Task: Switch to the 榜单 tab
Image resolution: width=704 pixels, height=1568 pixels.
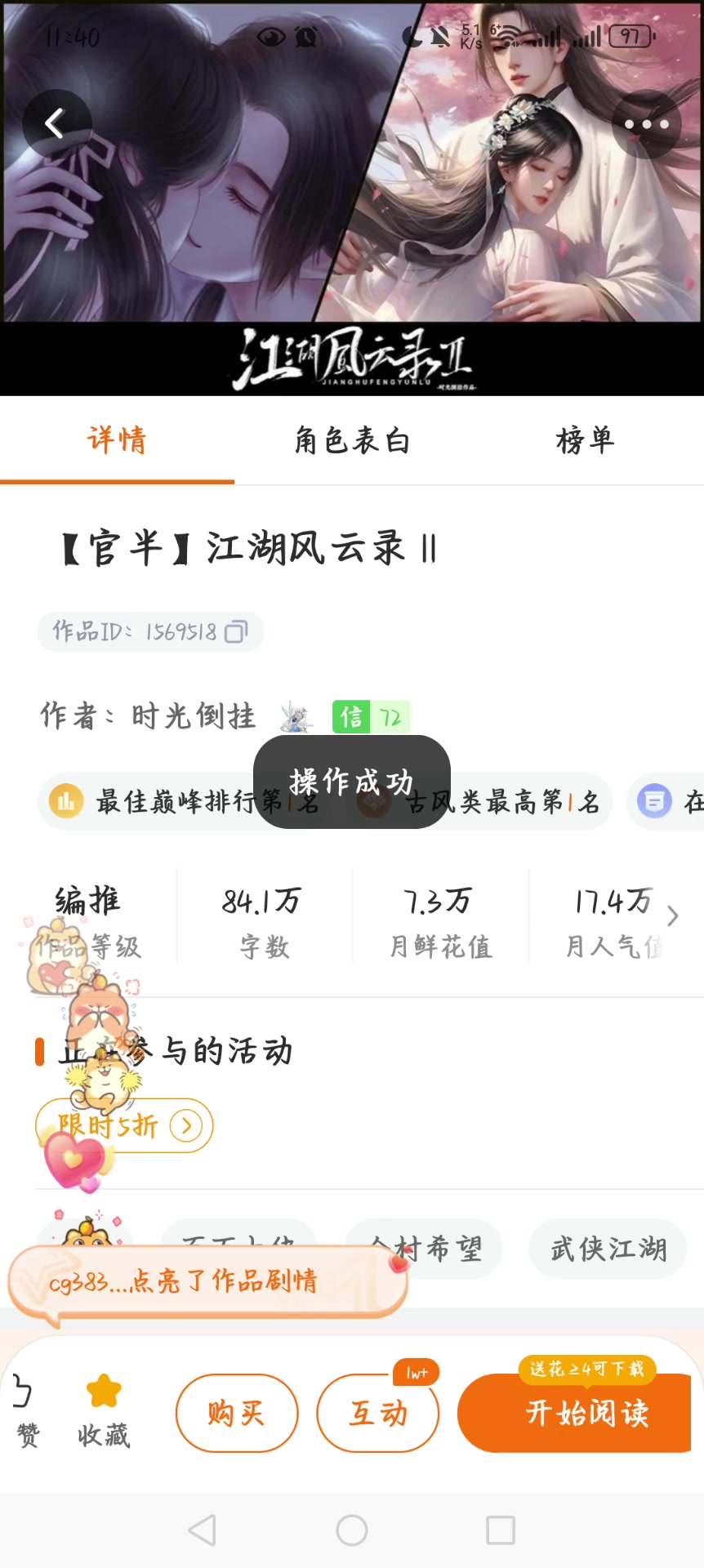Action: (585, 441)
